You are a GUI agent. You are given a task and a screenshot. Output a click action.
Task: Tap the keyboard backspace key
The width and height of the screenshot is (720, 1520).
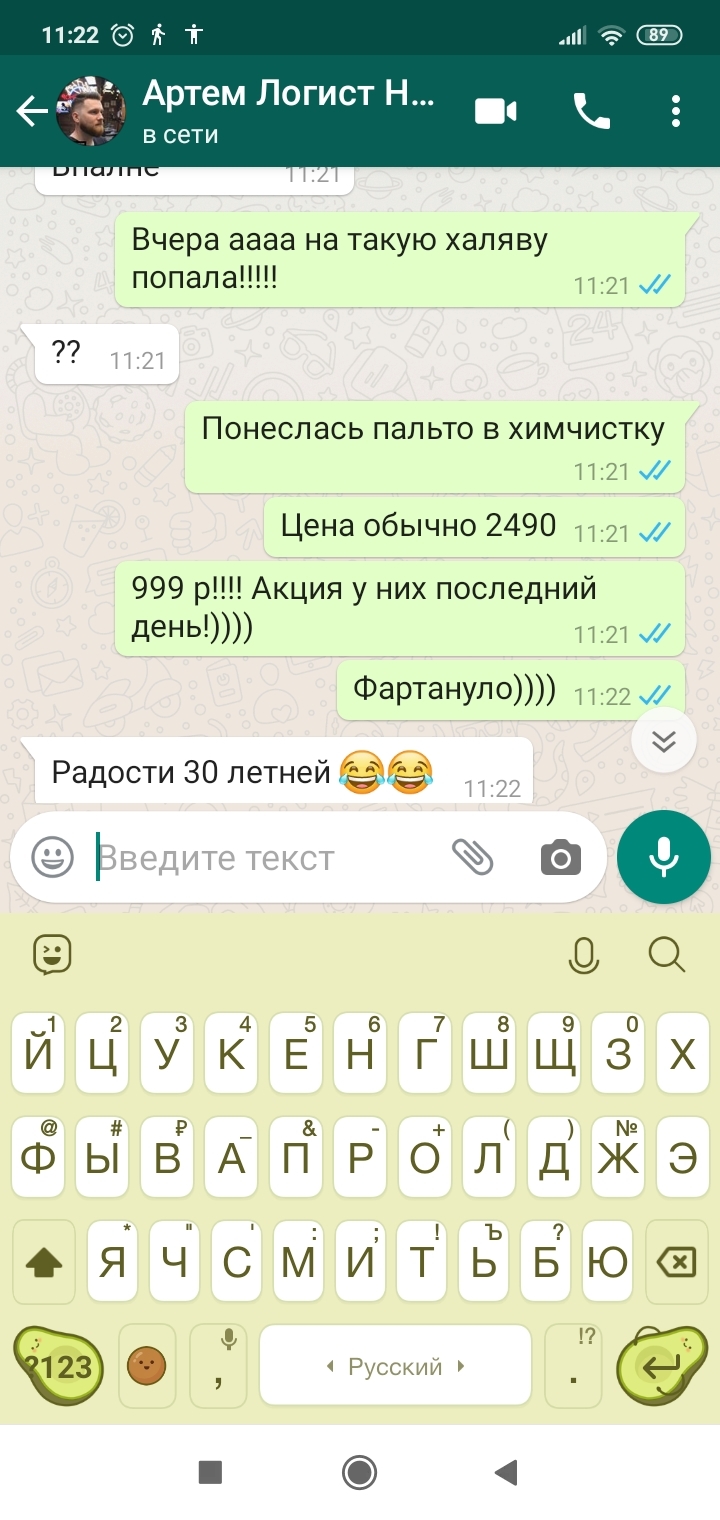677,1262
